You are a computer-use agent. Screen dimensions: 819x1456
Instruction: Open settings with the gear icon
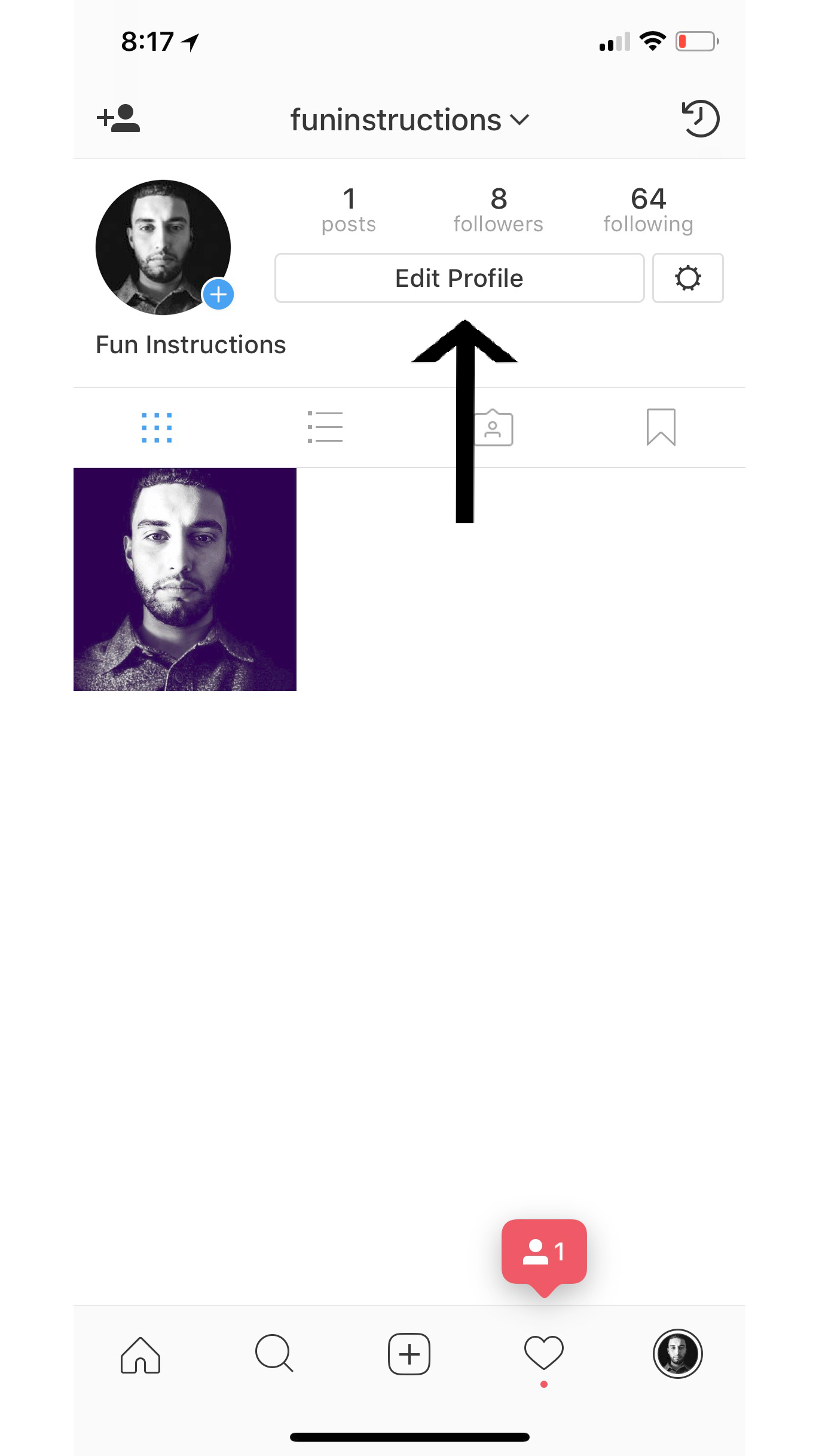(687, 278)
